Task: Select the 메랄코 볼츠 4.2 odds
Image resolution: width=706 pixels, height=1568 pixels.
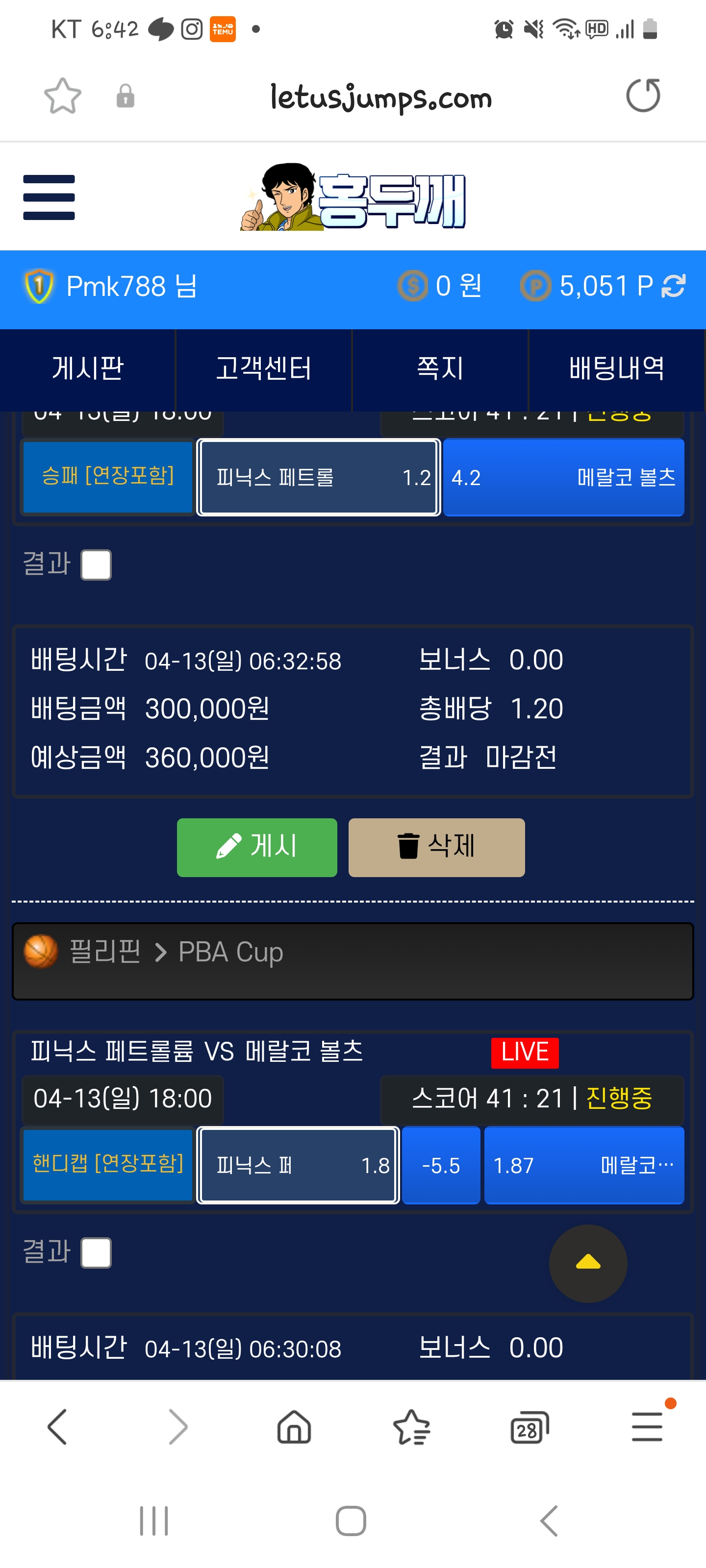Action: [563, 477]
